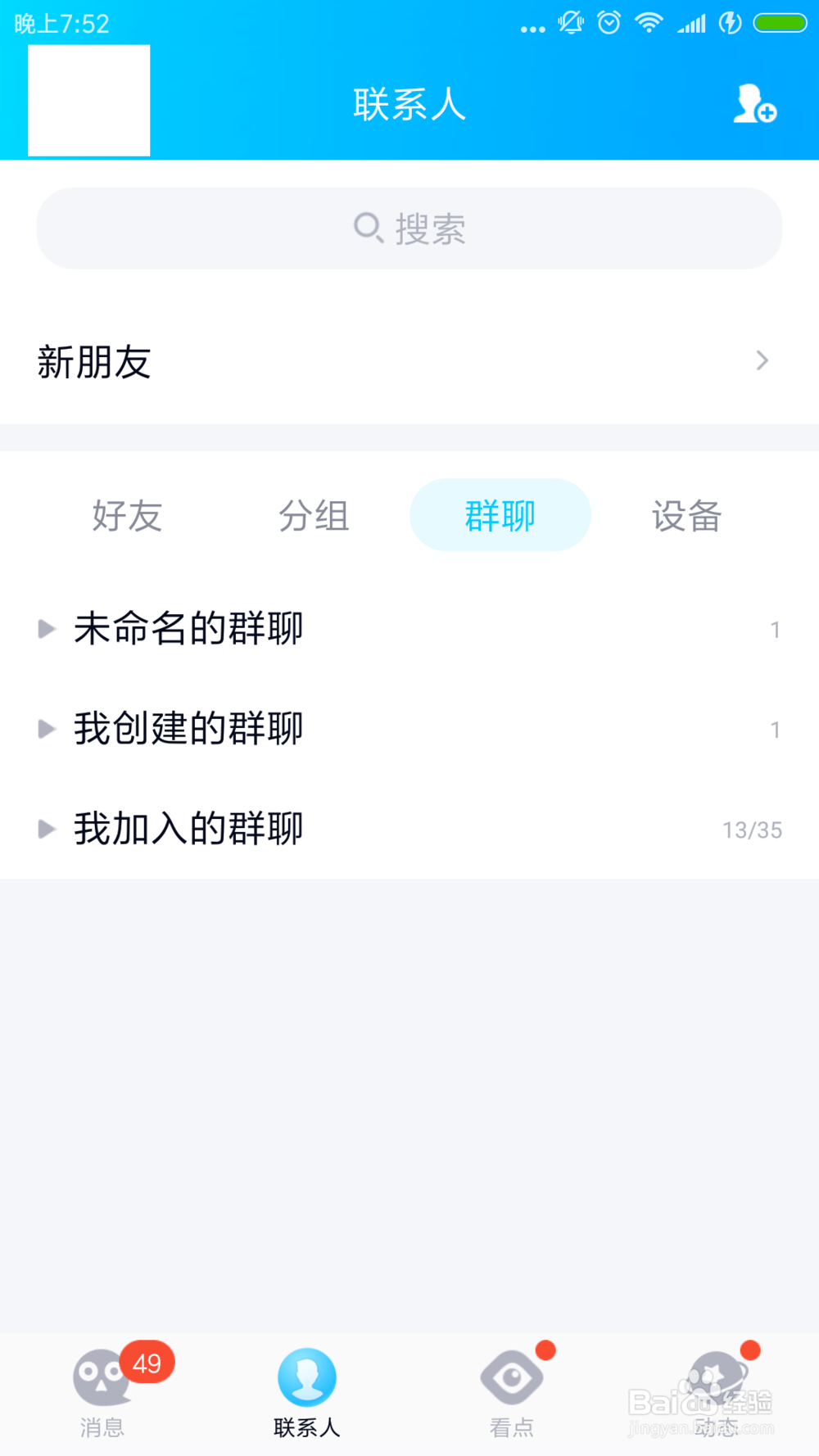Switch to the 设备 tab
819x1456 pixels.
tap(686, 516)
